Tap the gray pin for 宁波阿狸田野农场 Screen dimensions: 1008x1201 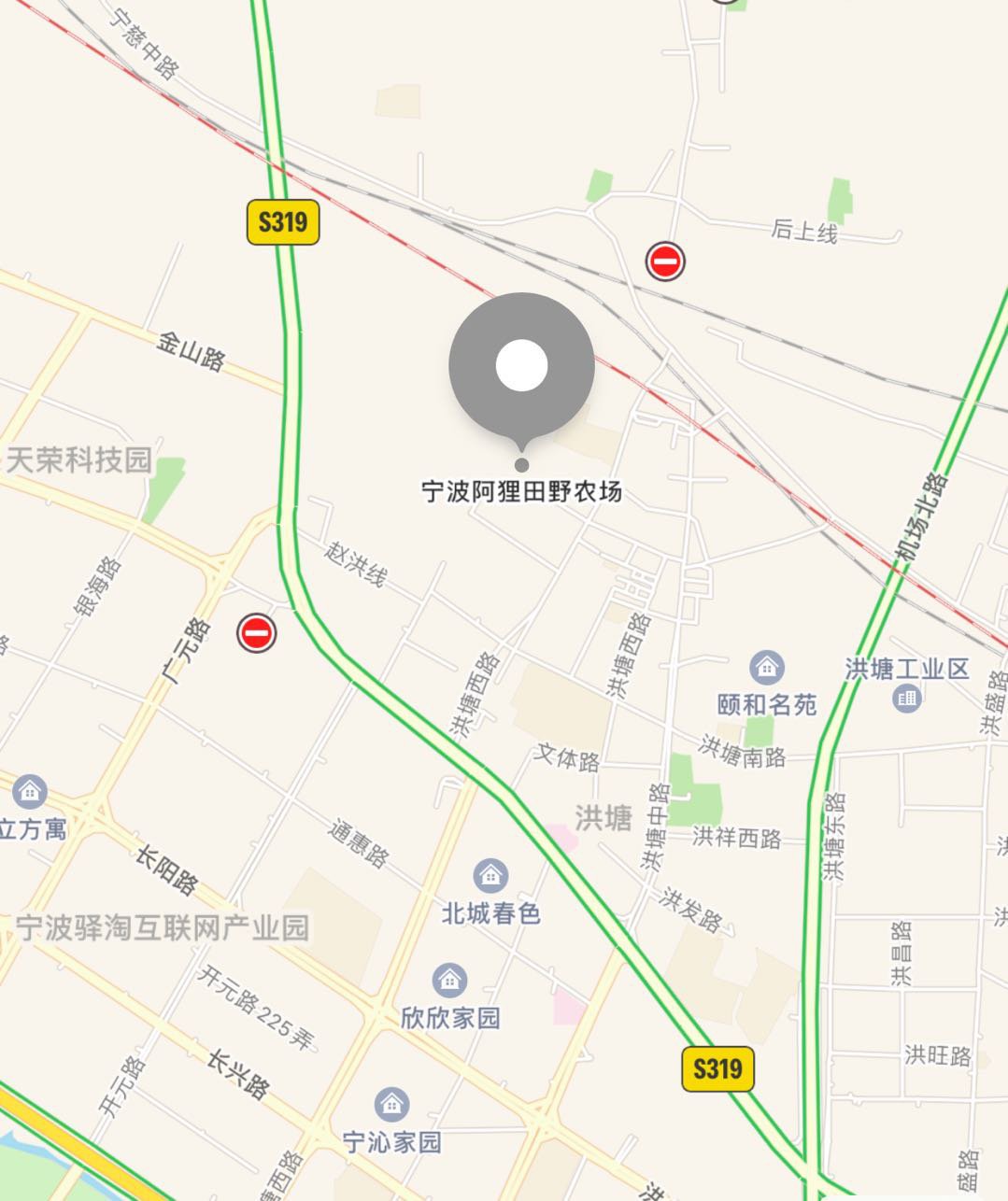click(521, 365)
